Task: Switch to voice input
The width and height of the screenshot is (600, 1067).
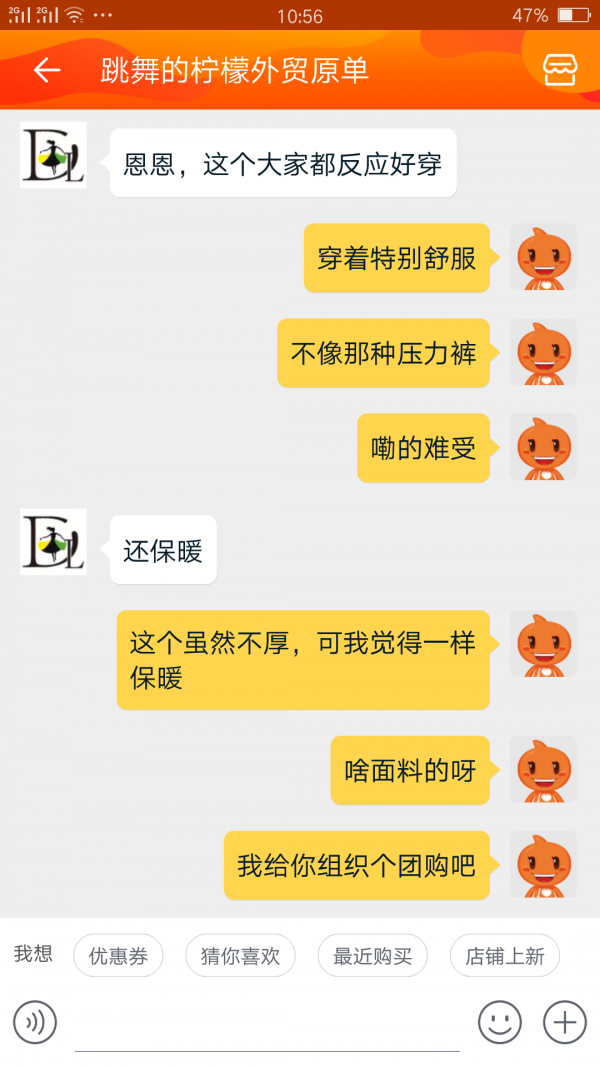Action: pos(35,1022)
